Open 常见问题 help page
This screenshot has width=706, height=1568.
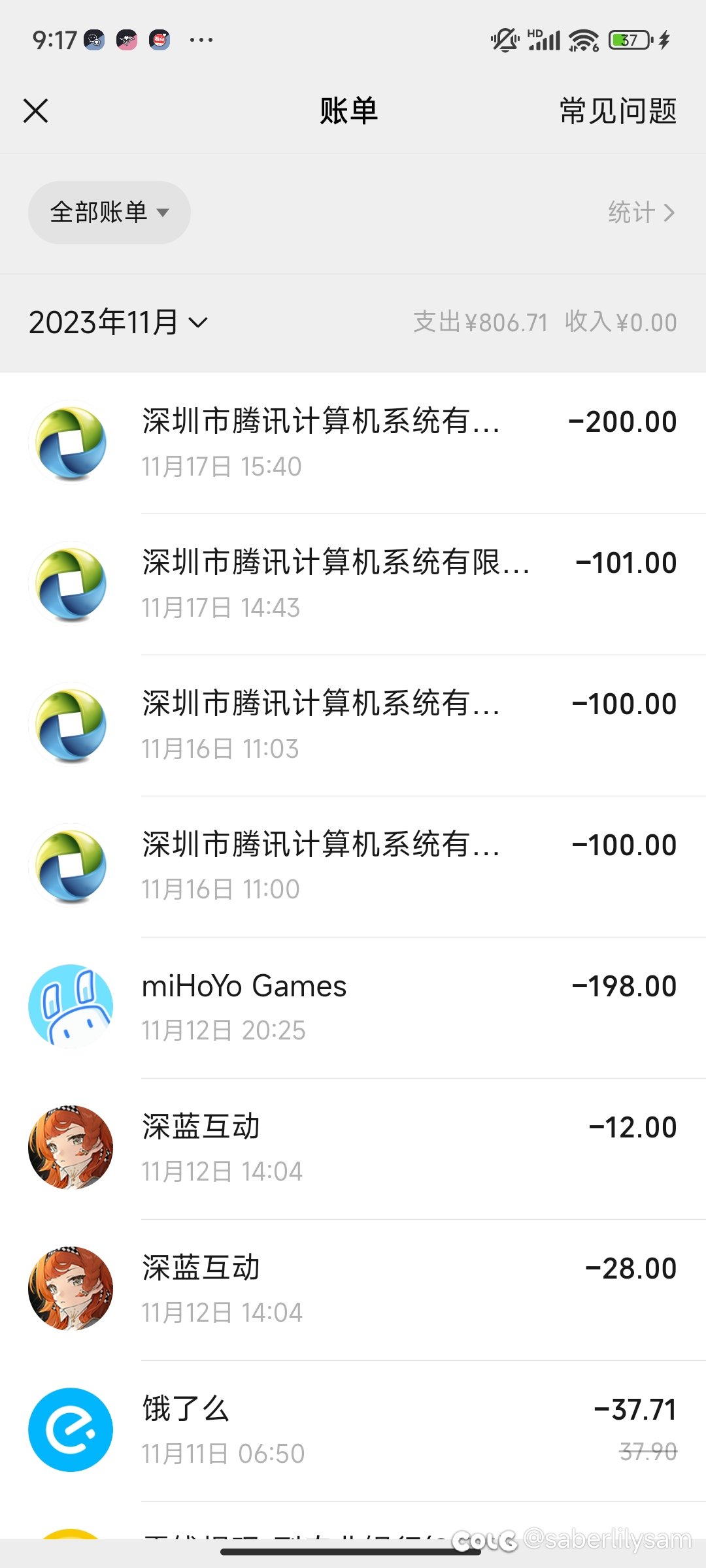tap(618, 110)
